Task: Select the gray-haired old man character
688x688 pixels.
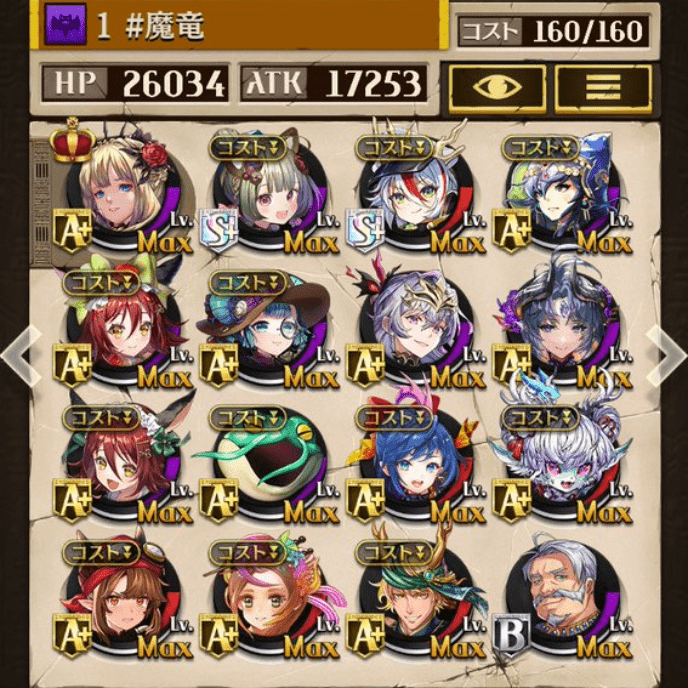Action: tap(556, 603)
